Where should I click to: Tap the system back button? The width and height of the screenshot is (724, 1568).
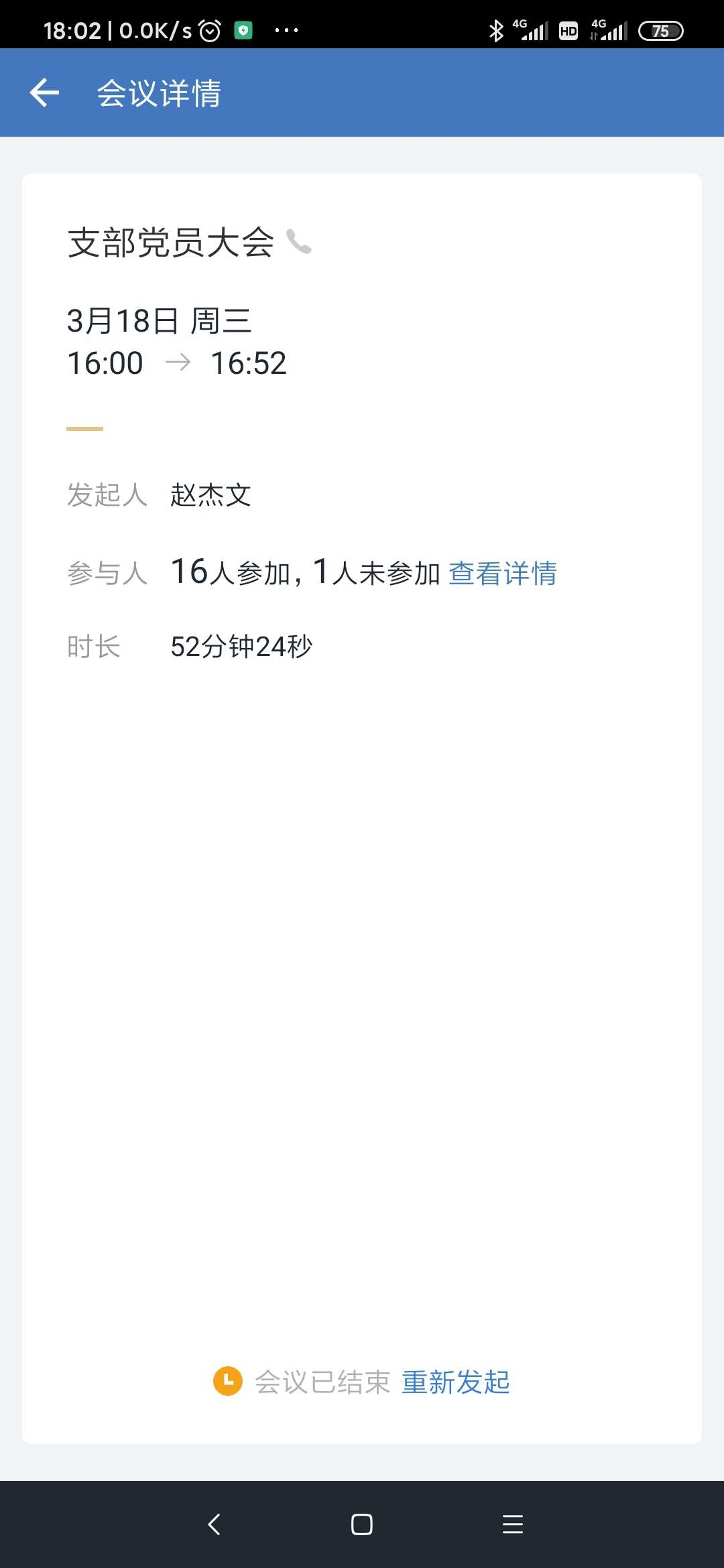click(215, 1524)
